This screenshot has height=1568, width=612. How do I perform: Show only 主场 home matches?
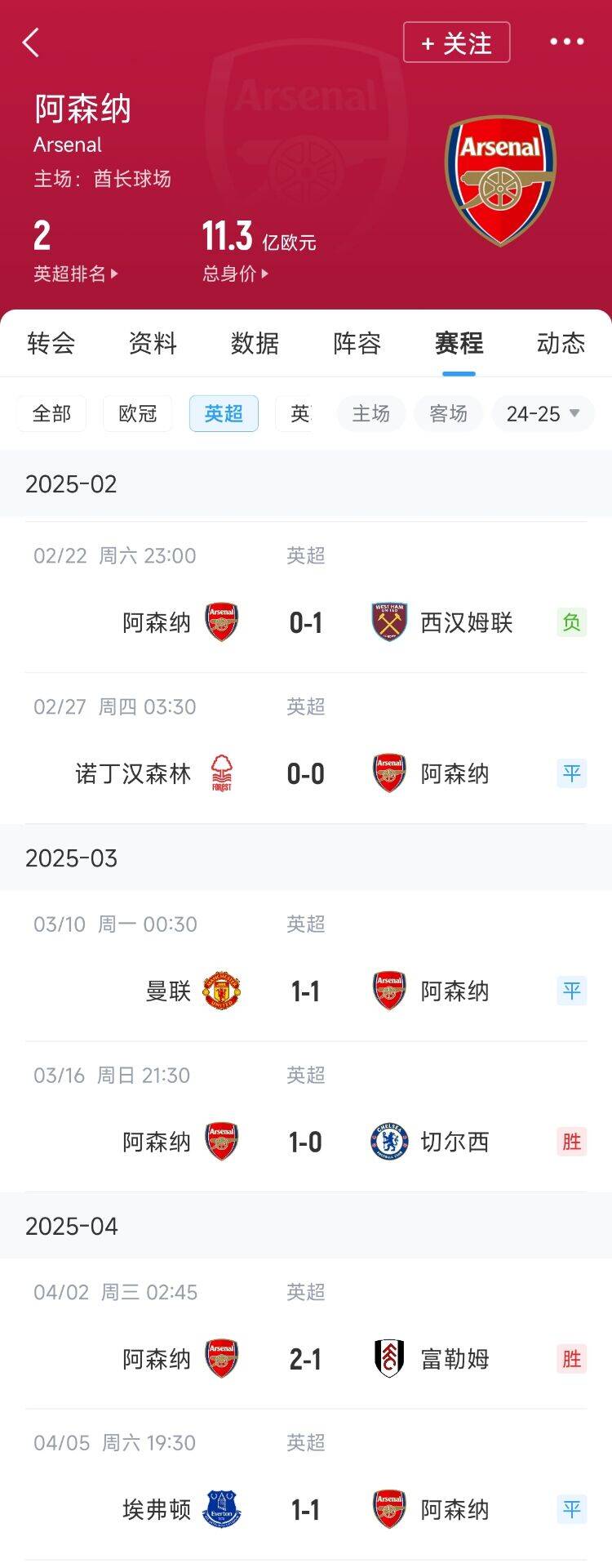click(x=370, y=414)
